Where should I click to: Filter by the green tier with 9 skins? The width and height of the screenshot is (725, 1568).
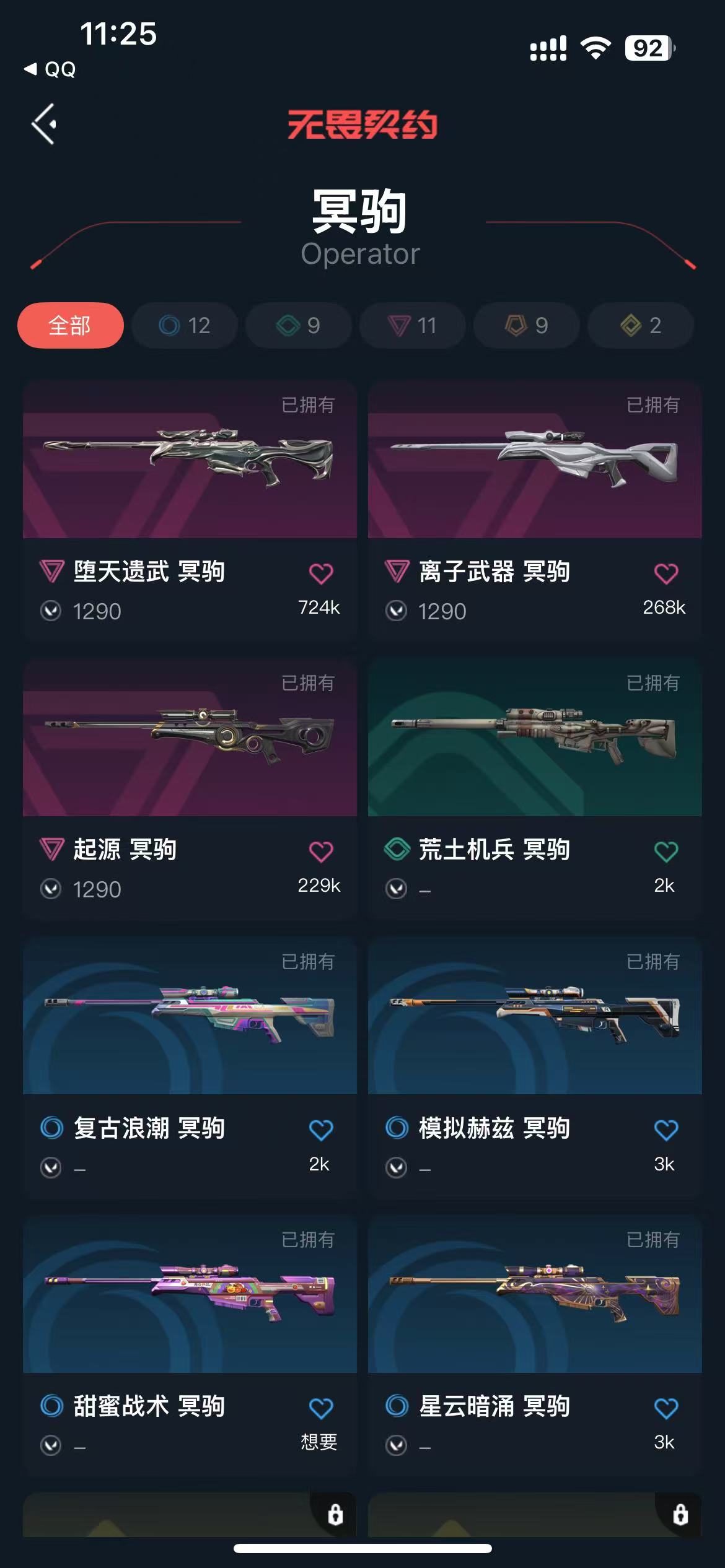point(299,325)
